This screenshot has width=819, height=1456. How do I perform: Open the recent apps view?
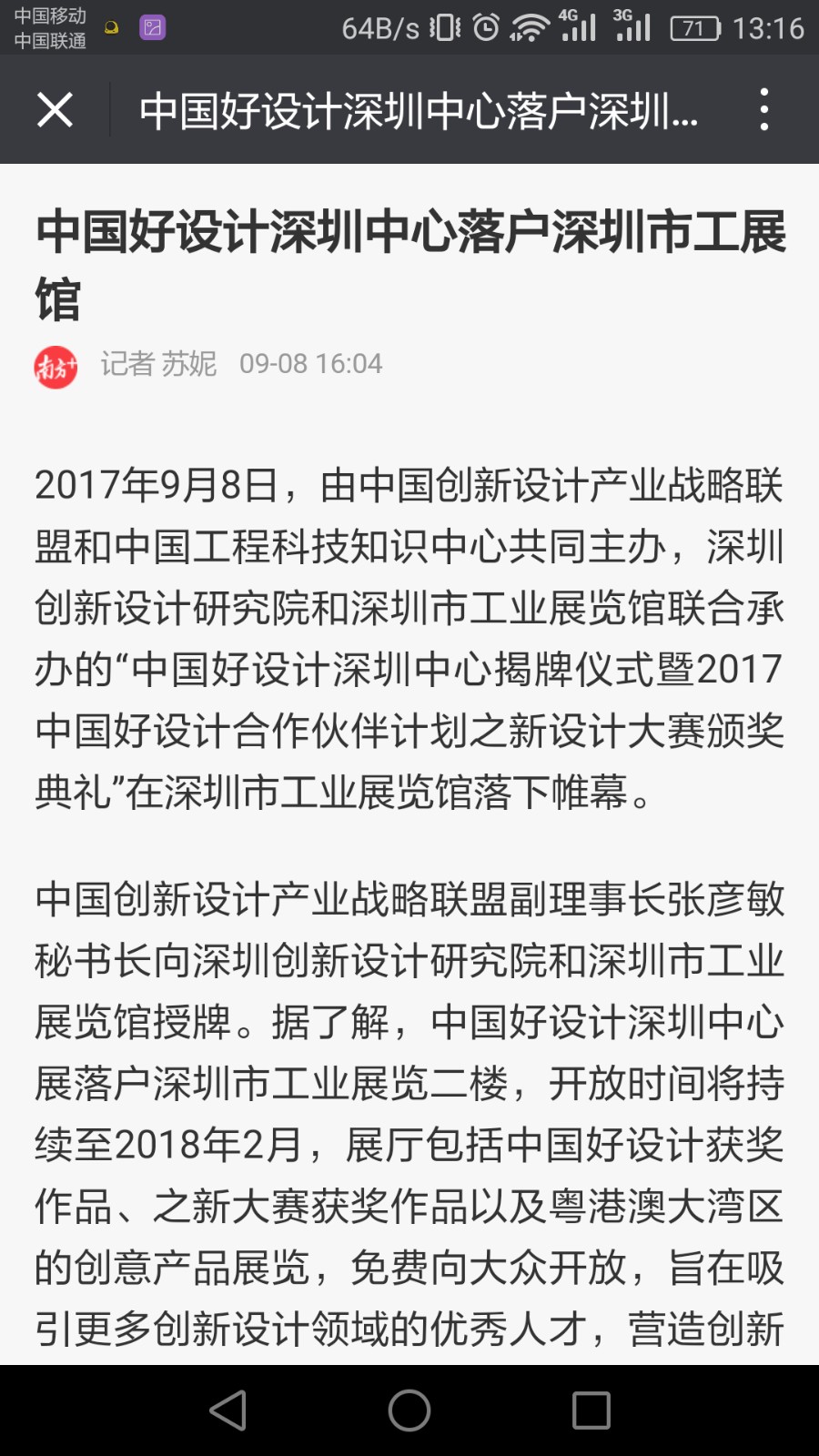(591, 1410)
